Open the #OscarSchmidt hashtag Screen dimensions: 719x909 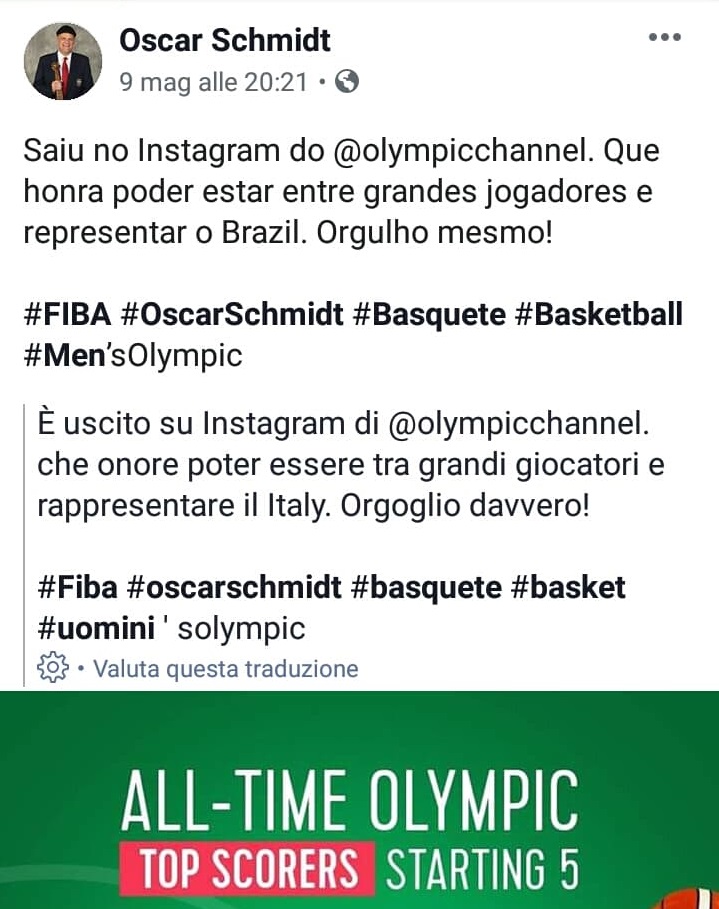[231, 314]
